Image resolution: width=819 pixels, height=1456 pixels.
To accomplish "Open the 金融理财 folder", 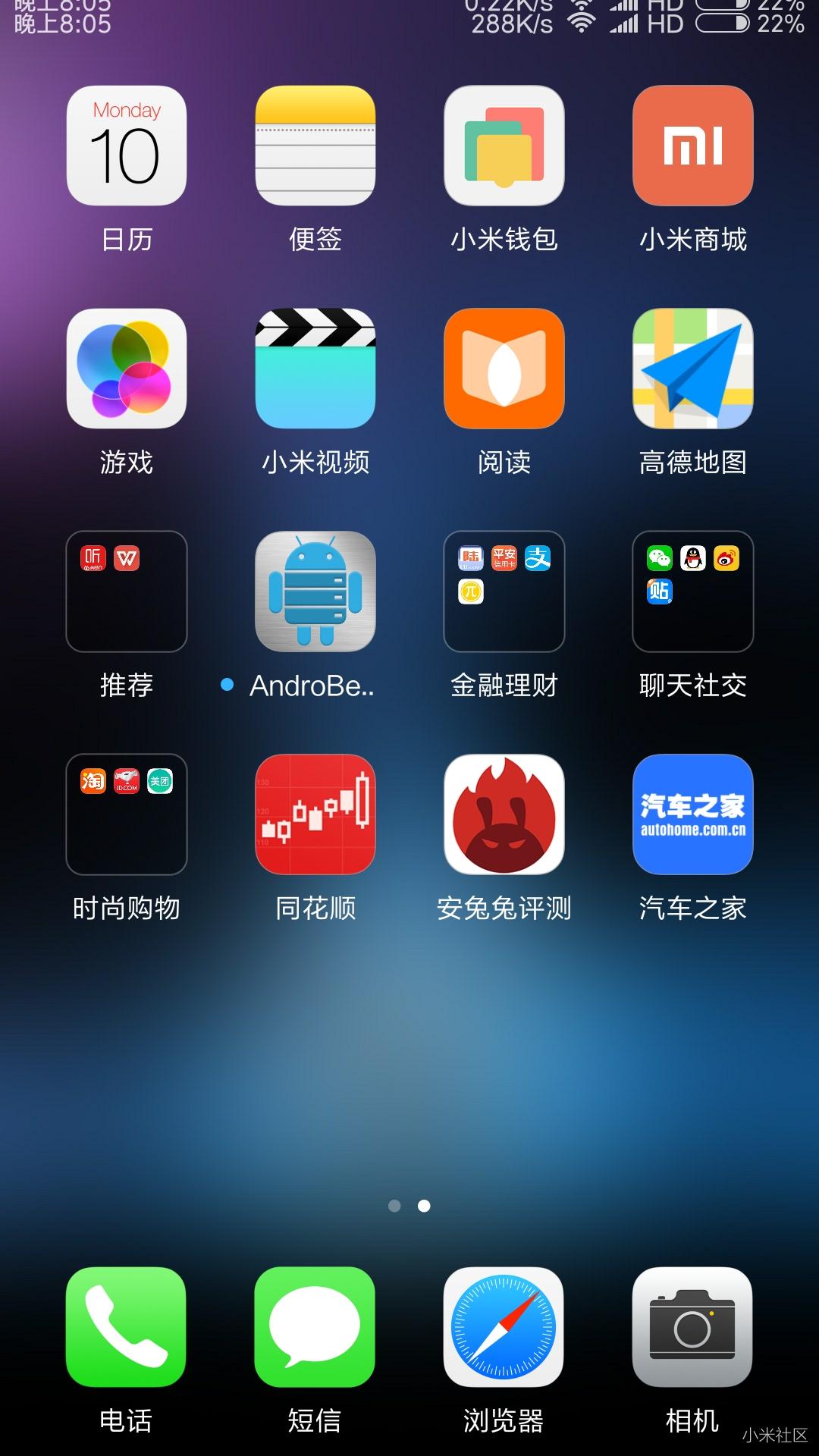I will [x=504, y=591].
